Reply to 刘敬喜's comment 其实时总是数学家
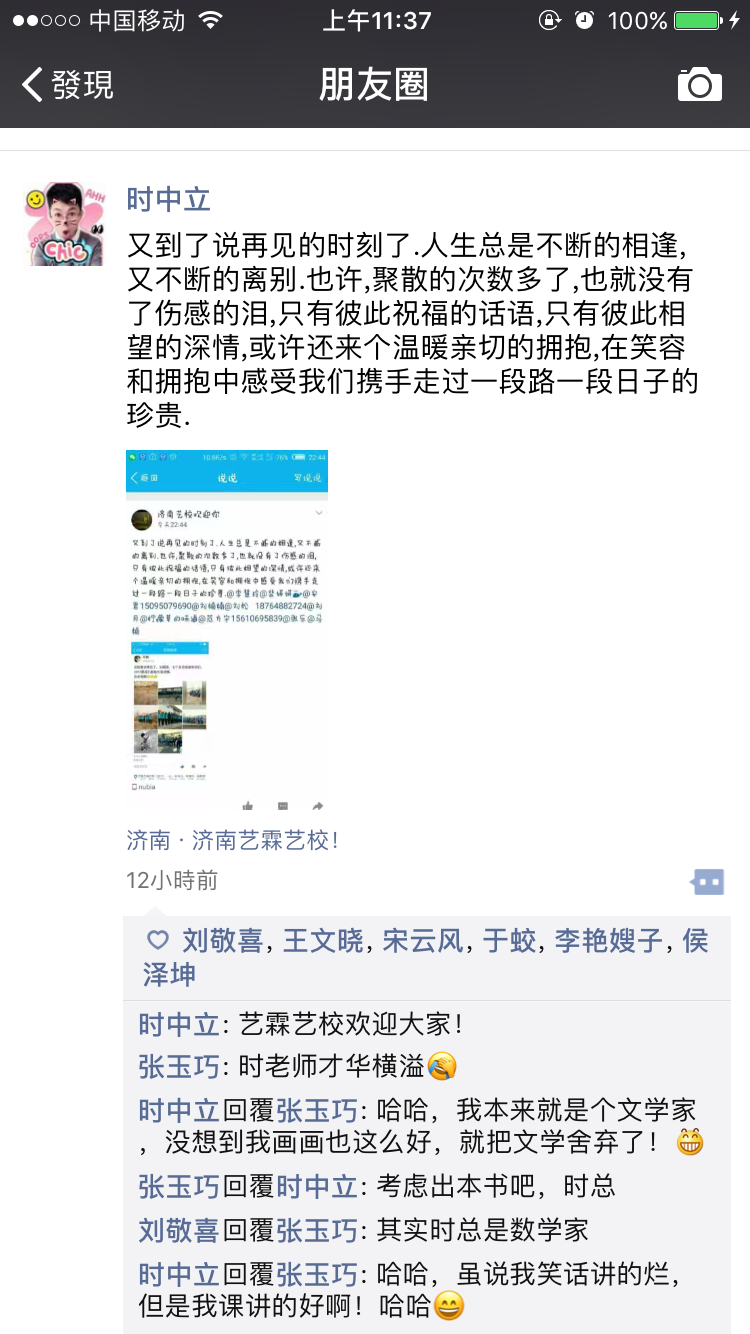Image resolution: width=750 pixels, height=1334 pixels. click(482, 1229)
